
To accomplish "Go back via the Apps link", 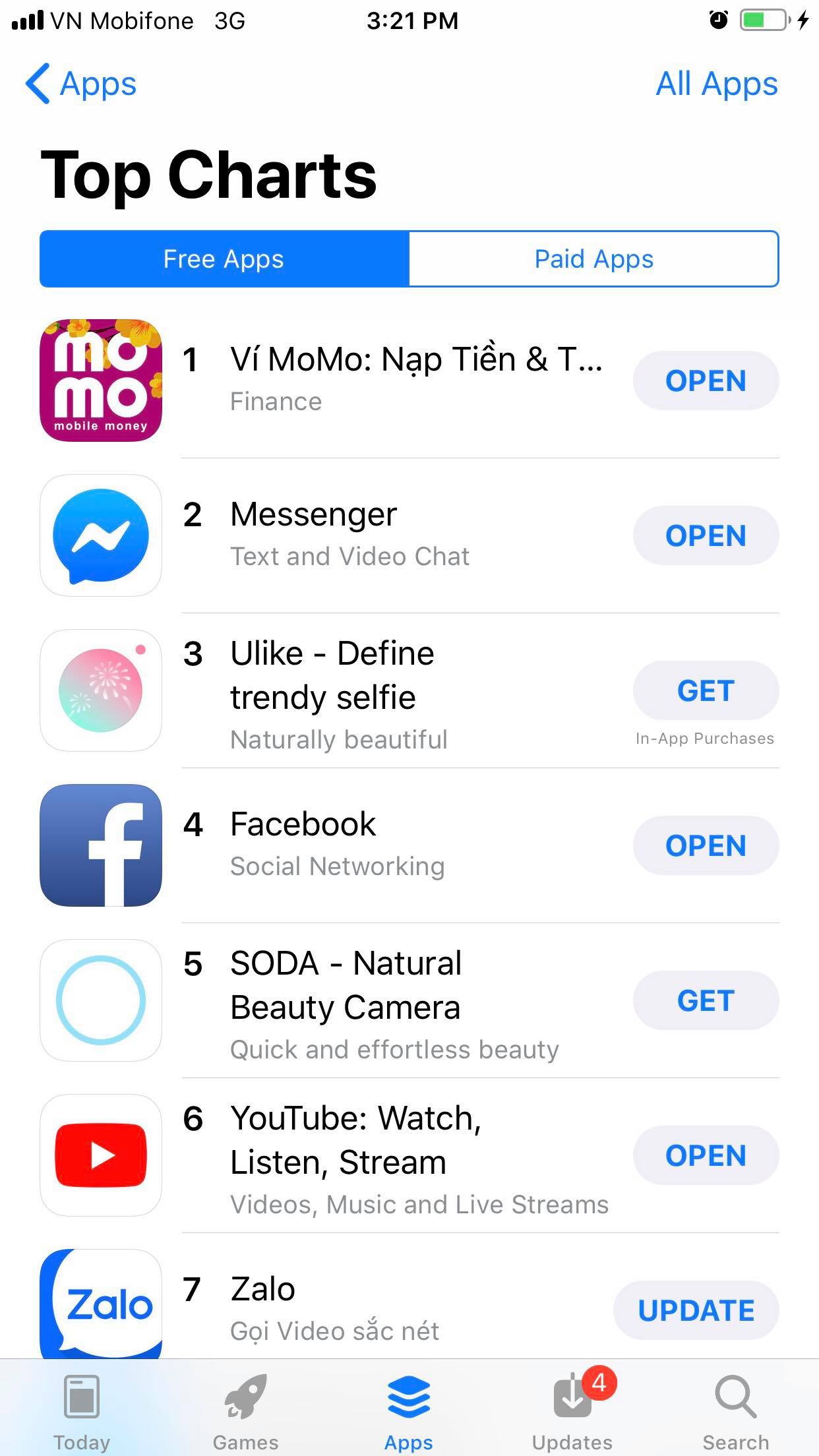I will pyautogui.click(x=82, y=84).
